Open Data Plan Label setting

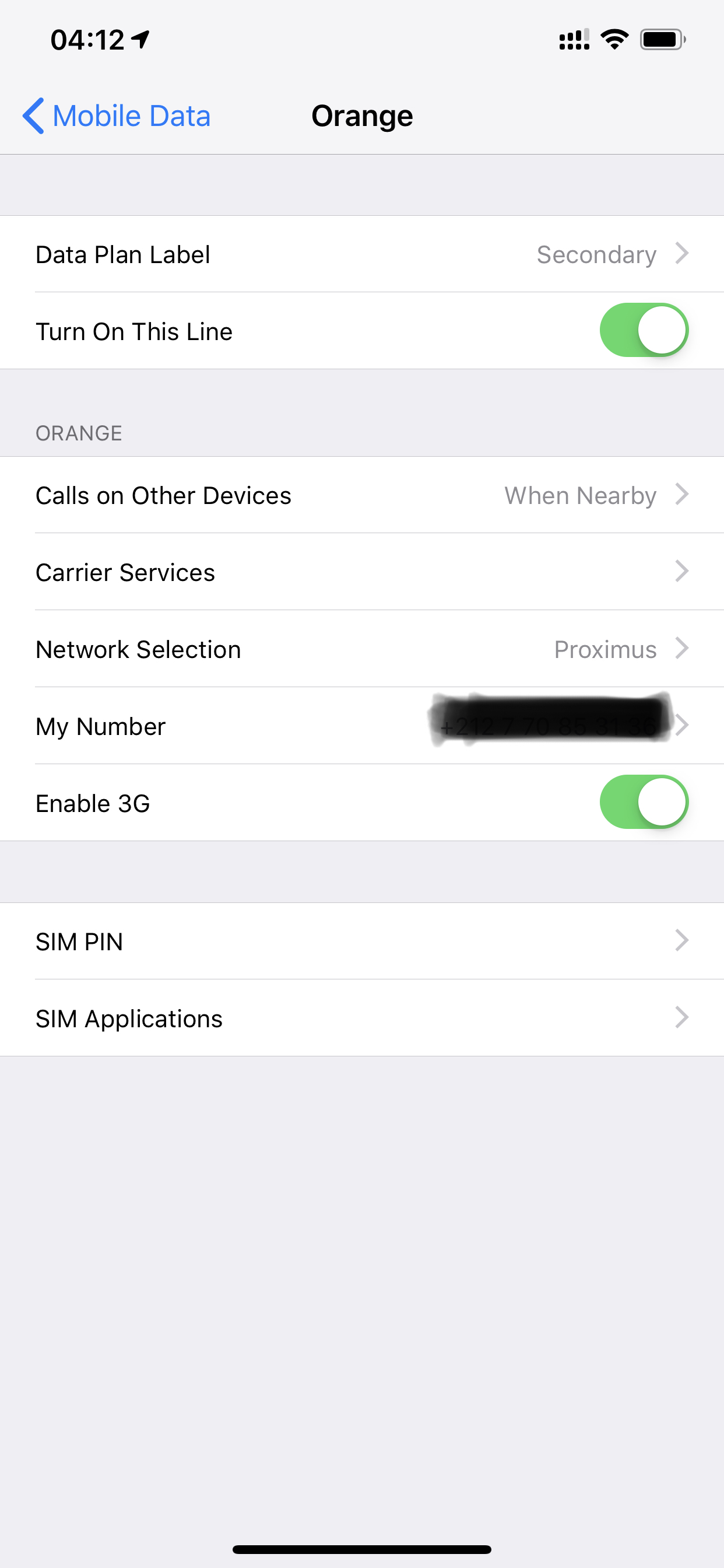[x=361, y=254]
